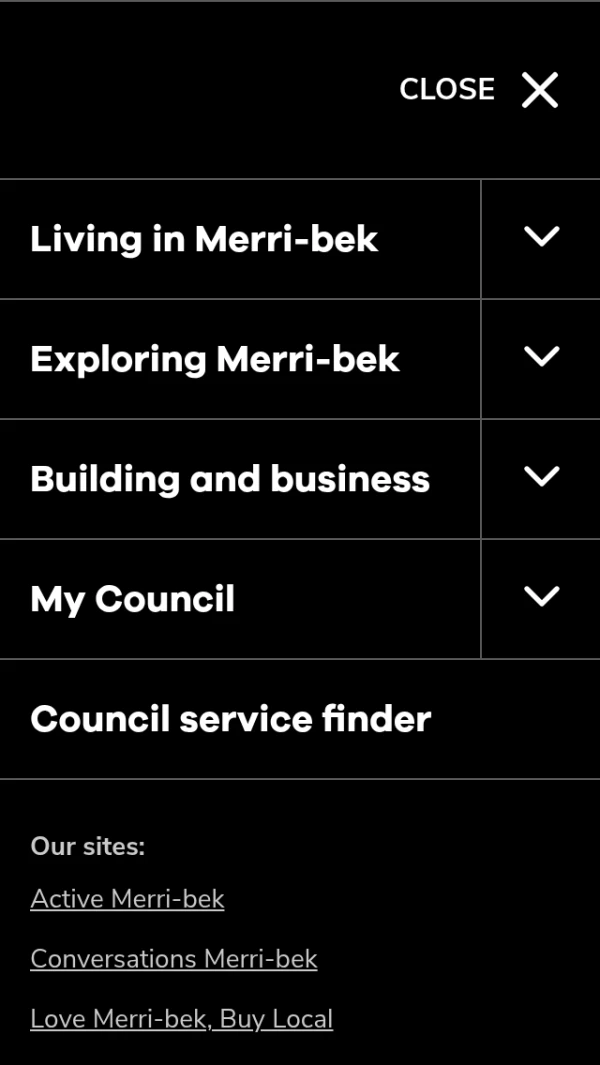This screenshot has height=1065, width=600.
Task: Expand the Living in Merri-bek submenu
Action: (541, 238)
